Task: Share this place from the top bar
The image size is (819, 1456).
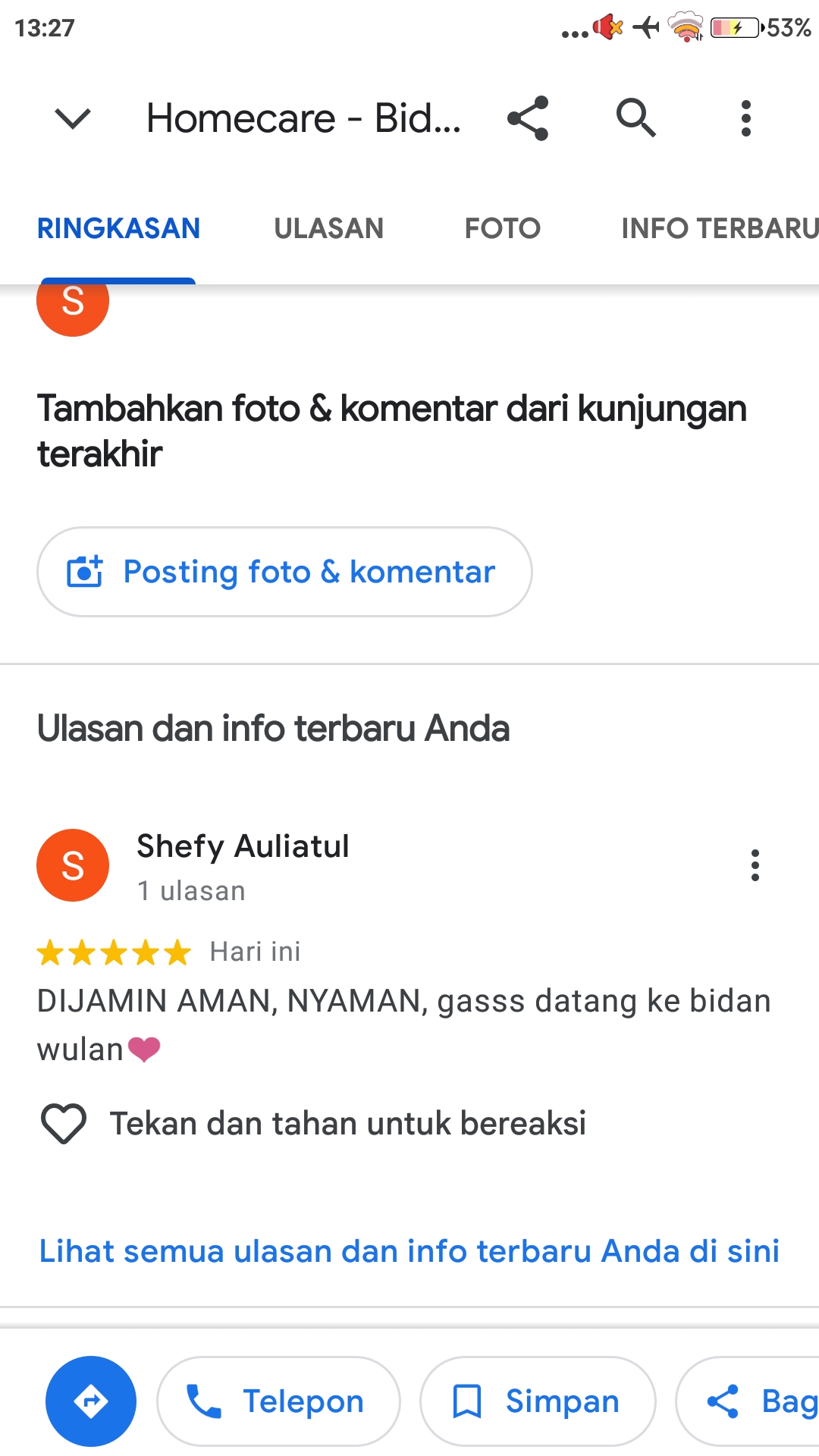Action: [x=528, y=118]
